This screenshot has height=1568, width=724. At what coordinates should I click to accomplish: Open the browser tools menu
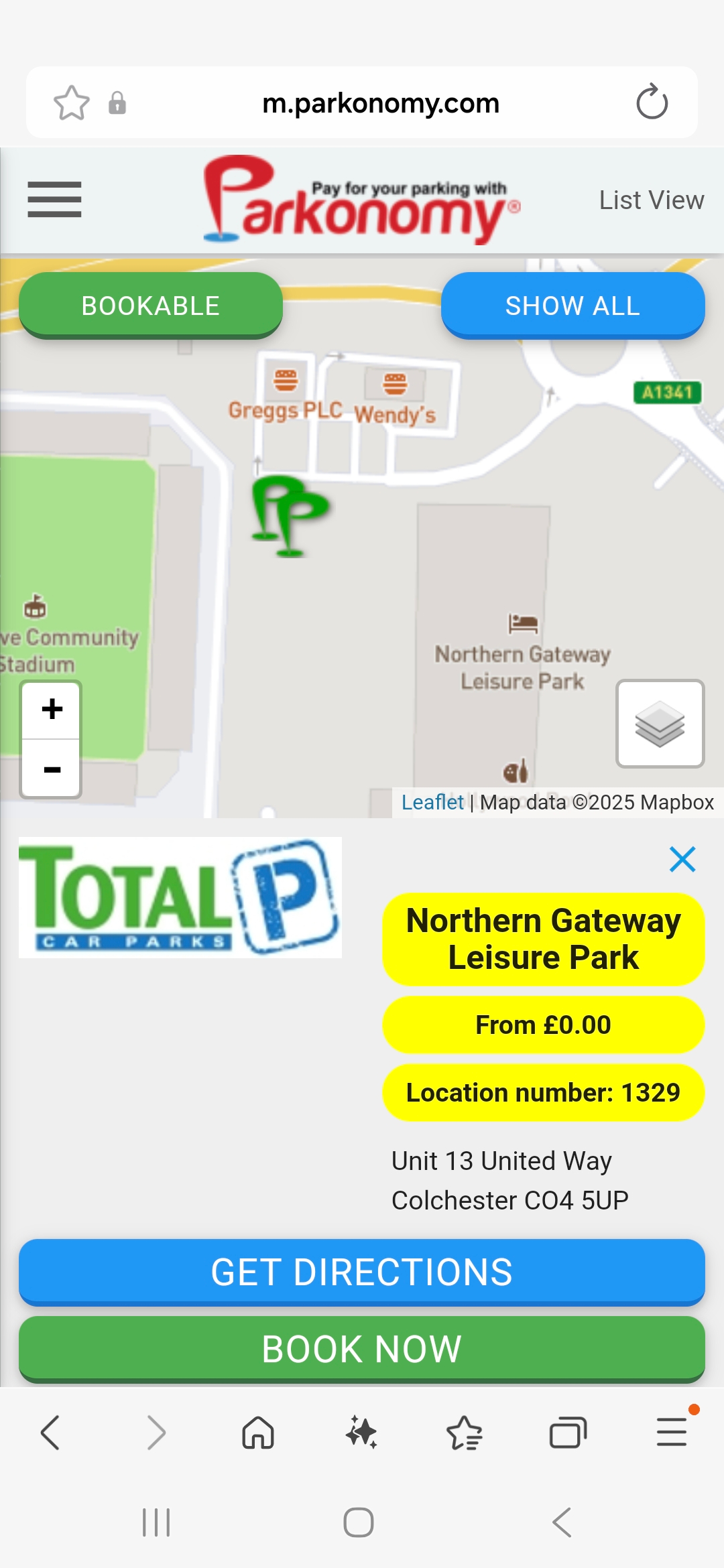[x=672, y=1433]
